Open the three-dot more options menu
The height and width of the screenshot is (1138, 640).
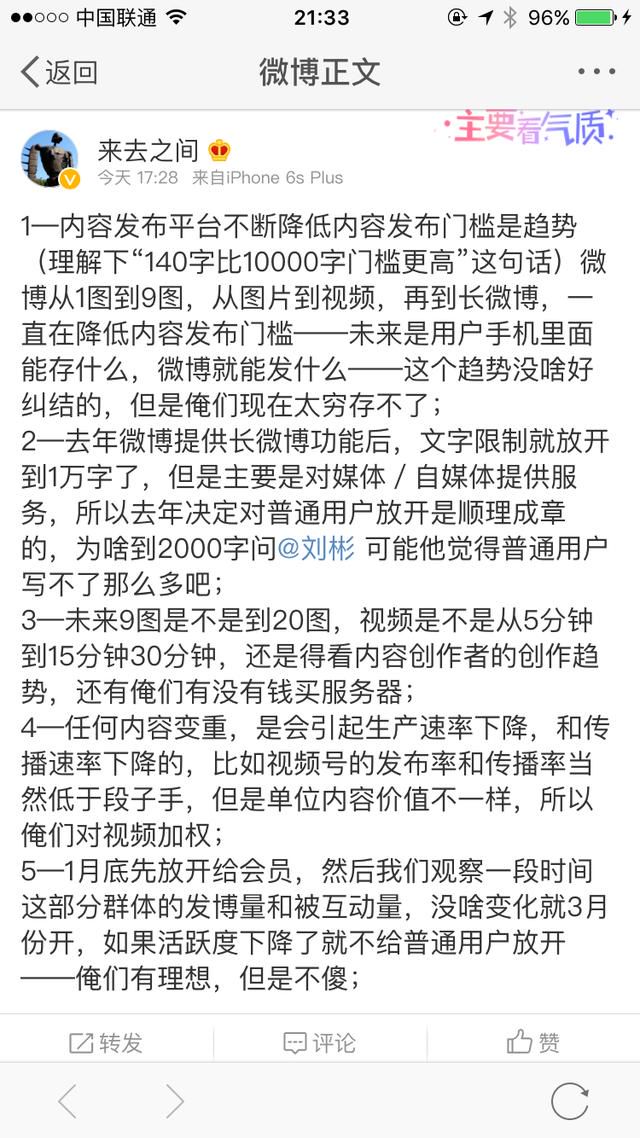click(596, 72)
